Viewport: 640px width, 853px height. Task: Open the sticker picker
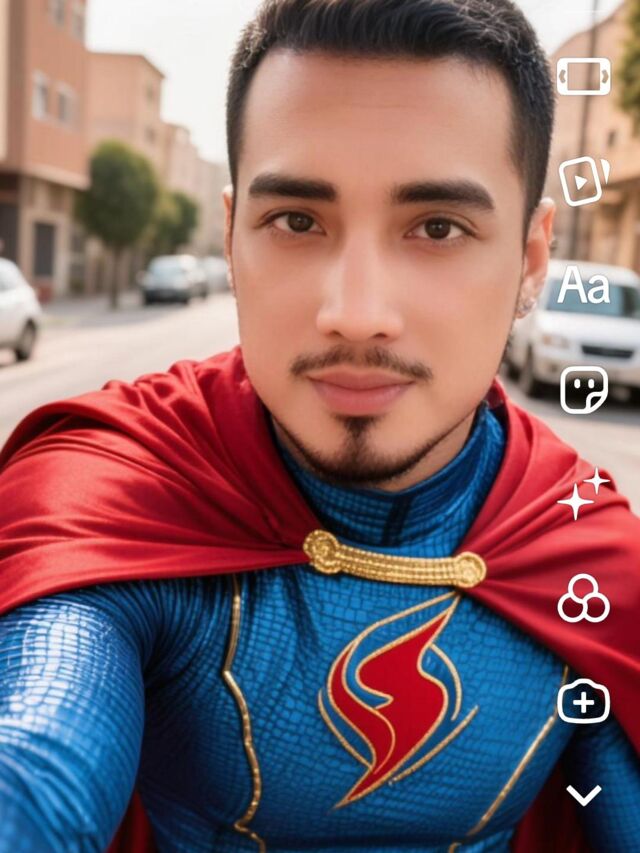click(583, 390)
